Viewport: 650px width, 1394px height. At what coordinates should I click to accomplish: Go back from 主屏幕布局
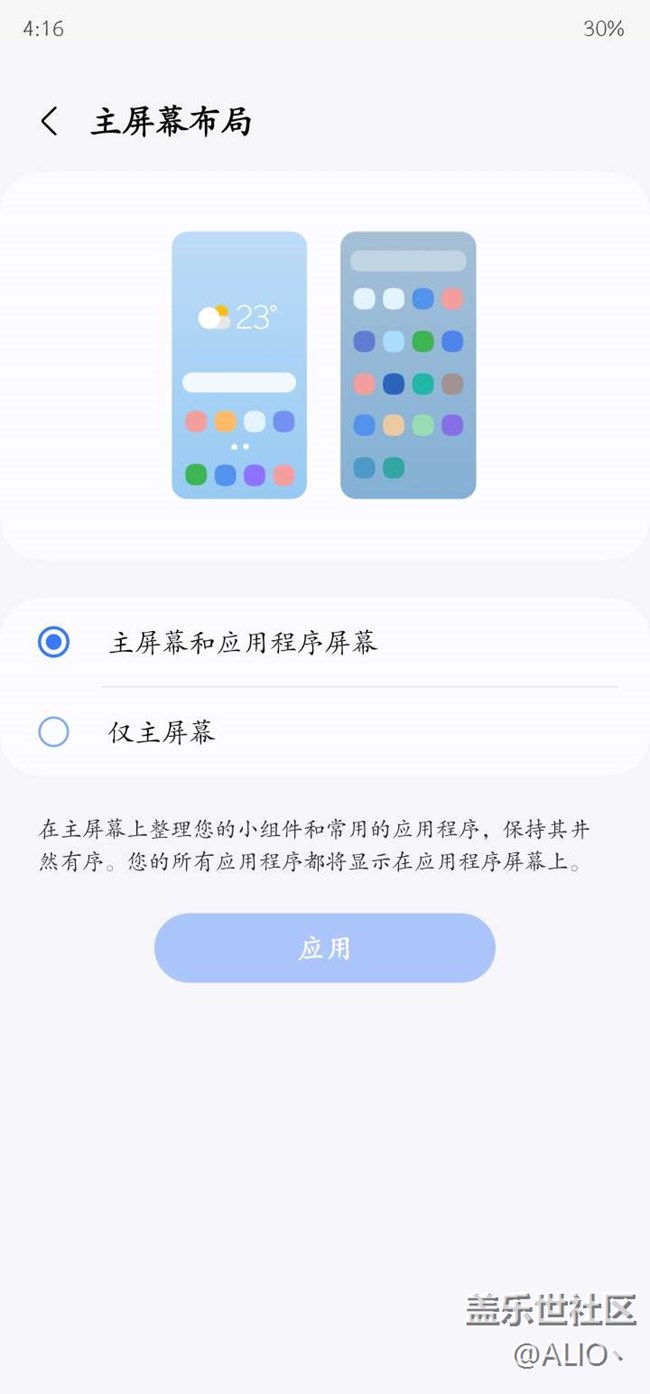coord(49,122)
